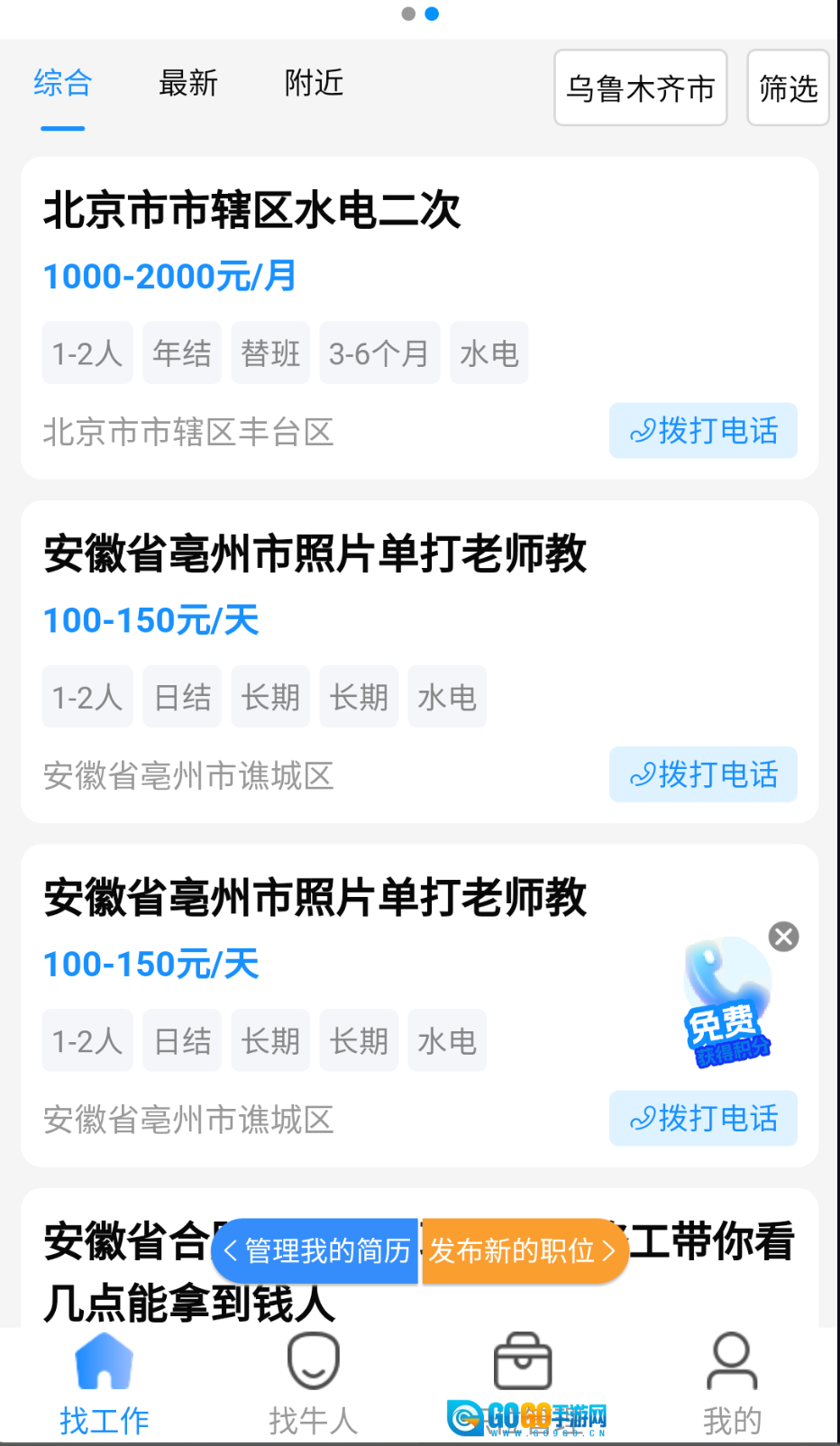Open the 筛选 filter options
Viewport: 840px width, 1446px height.
click(x=788, y=88)
